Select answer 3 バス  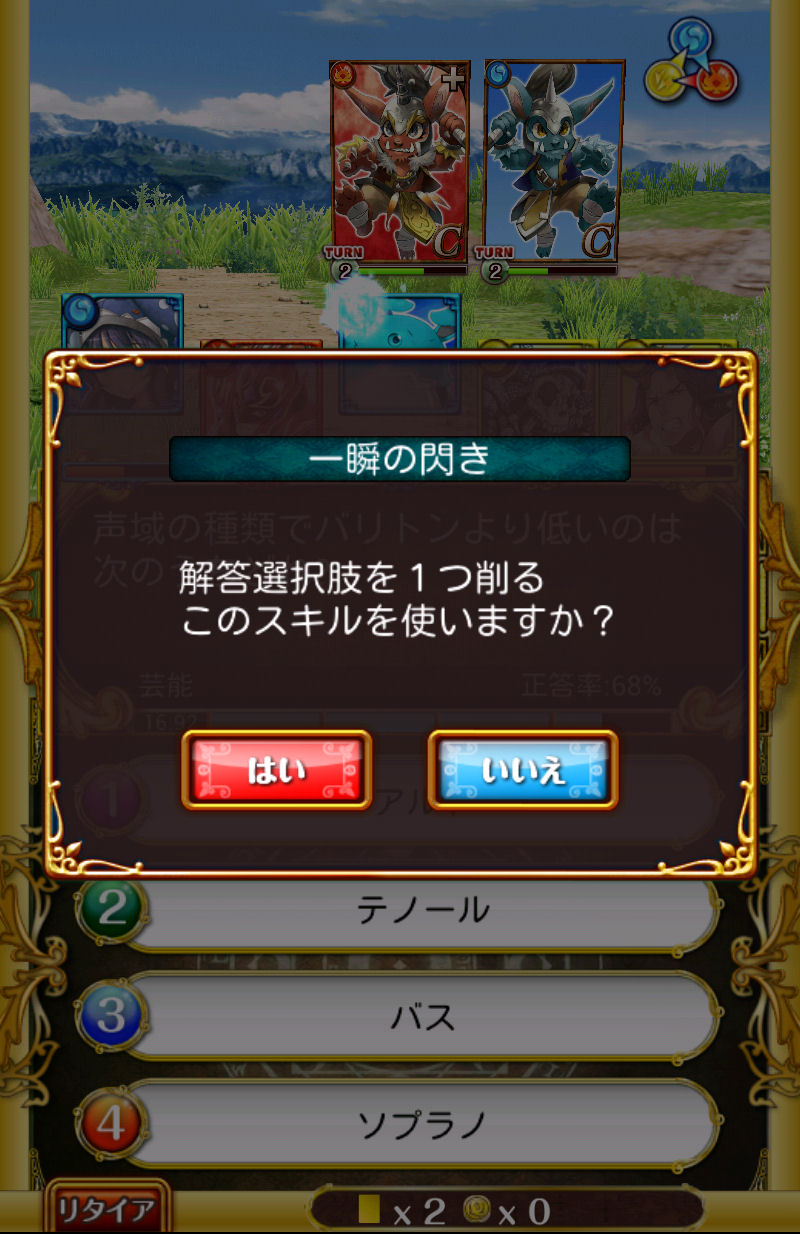click(x=422, y=1018)
